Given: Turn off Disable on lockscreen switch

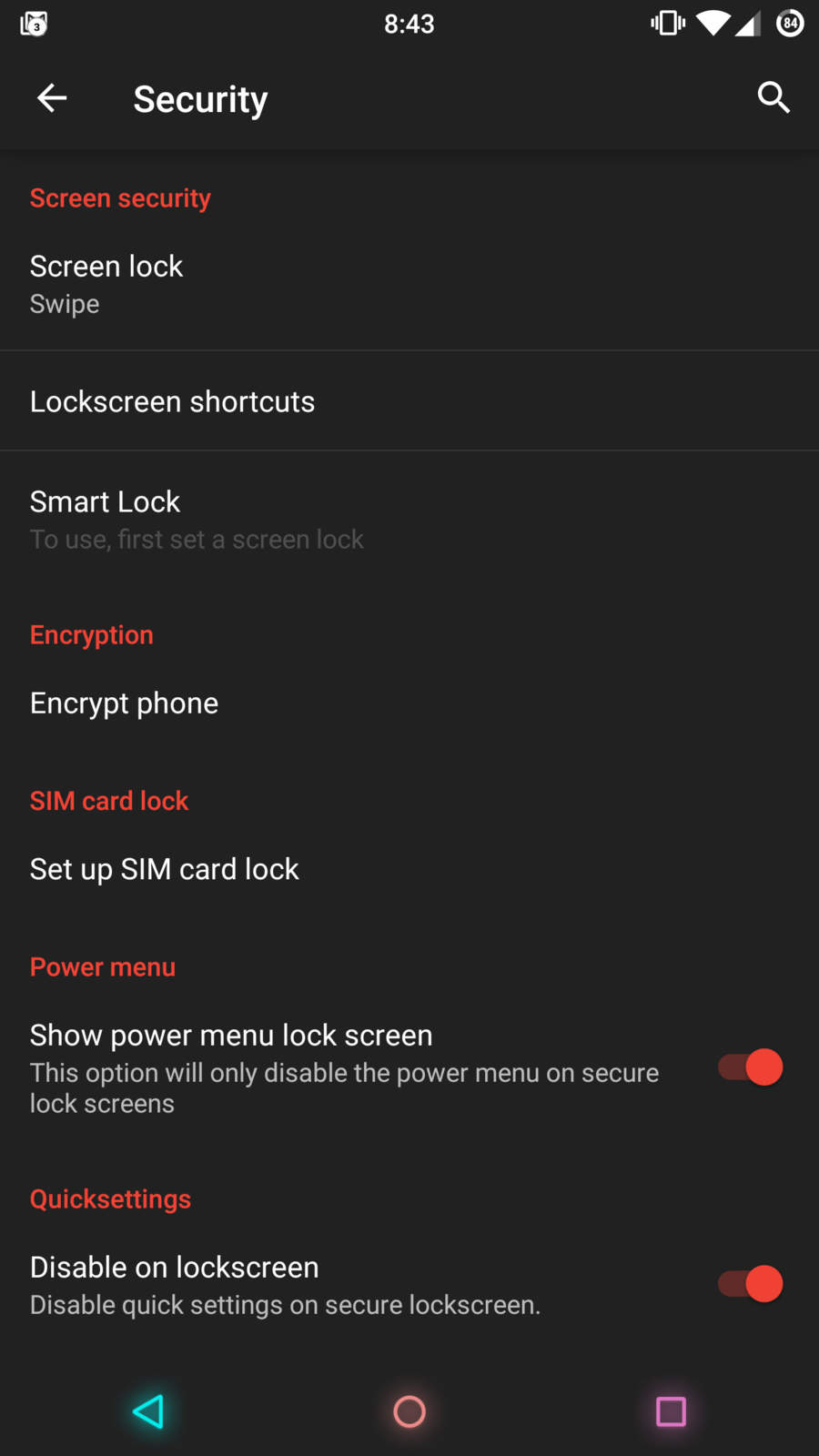Looking at the screenshot, I should pyautogui.click(x=750, y=1284).
